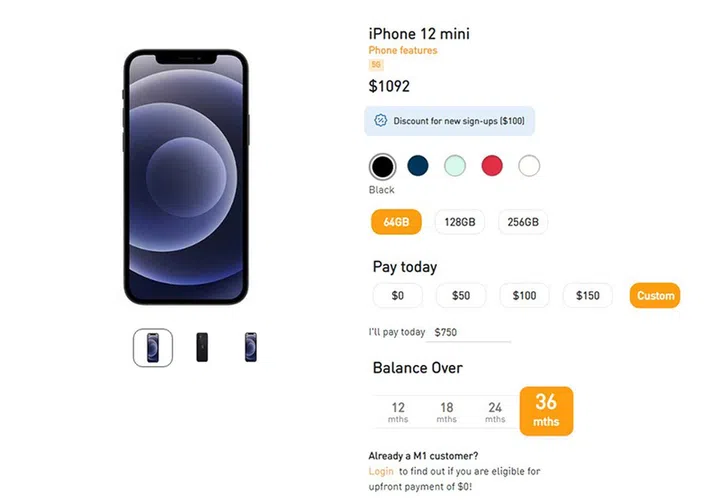This screenshot has width=720, height=502.
Task: View the back-of-phone thumbnail image
Action: tap(202, 347)
